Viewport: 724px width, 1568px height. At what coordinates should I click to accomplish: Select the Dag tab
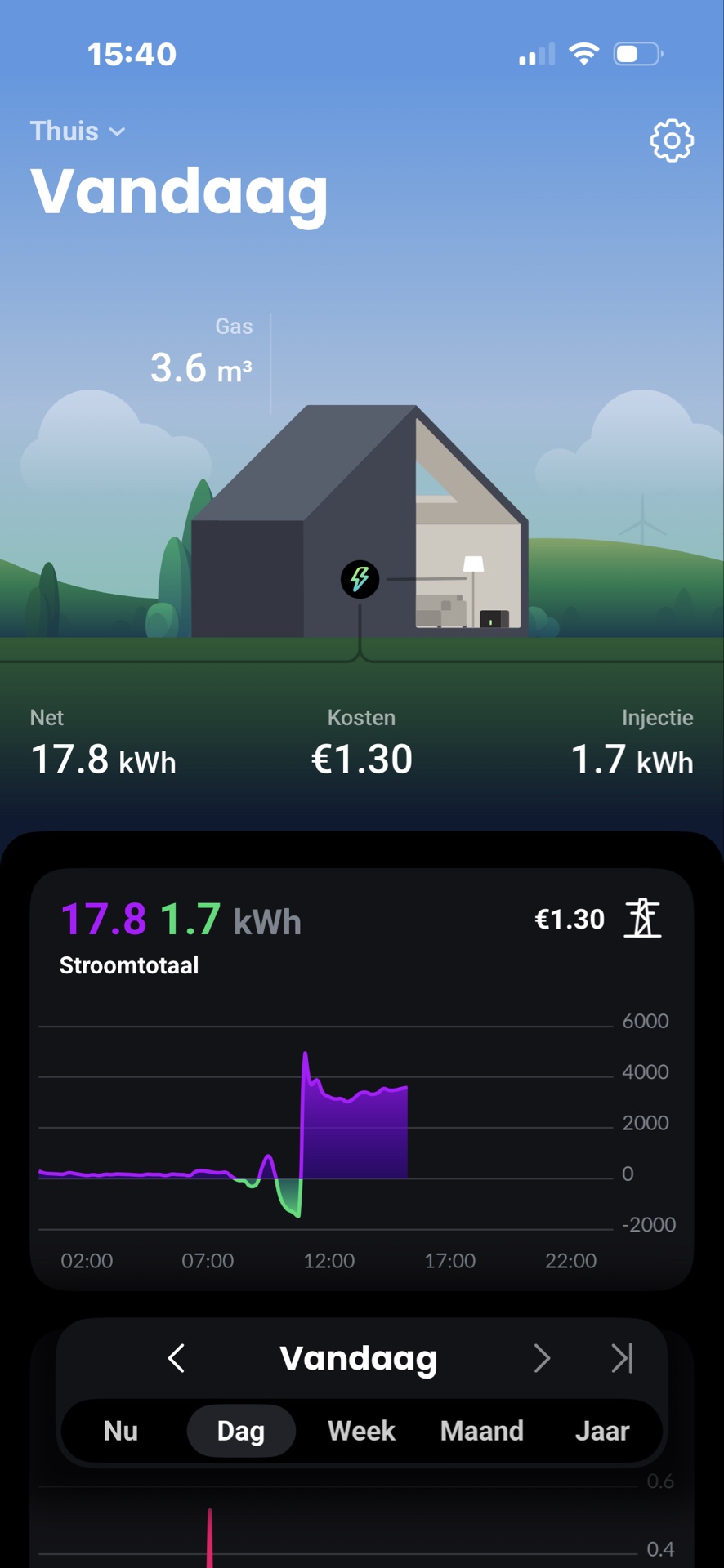point(241,1431)
